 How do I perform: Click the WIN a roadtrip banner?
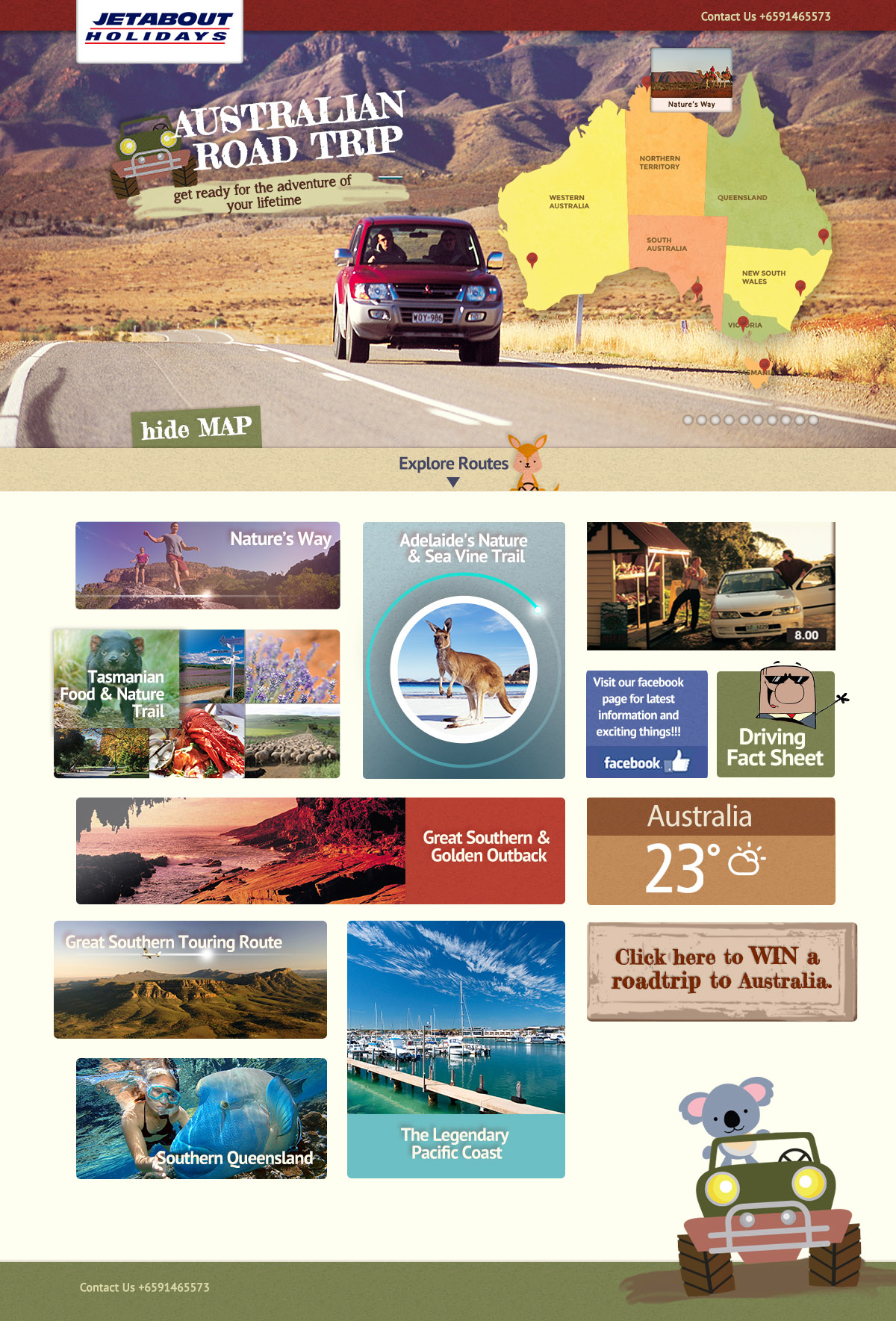pyautogui.click(x=721, y=971)
